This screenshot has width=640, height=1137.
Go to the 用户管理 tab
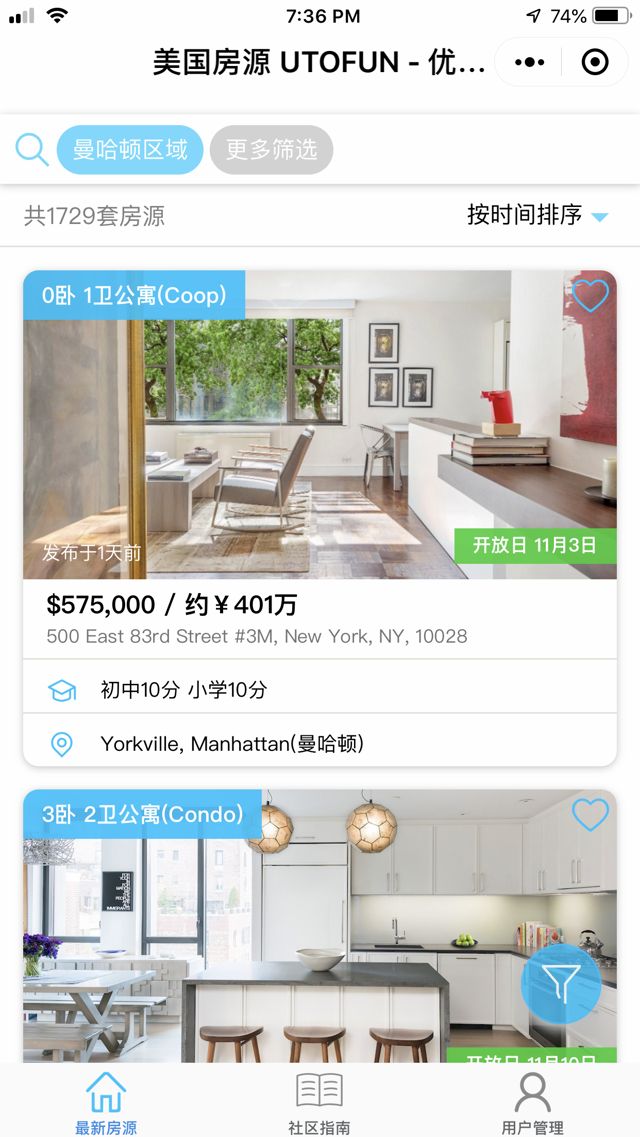pos(532,1101)
